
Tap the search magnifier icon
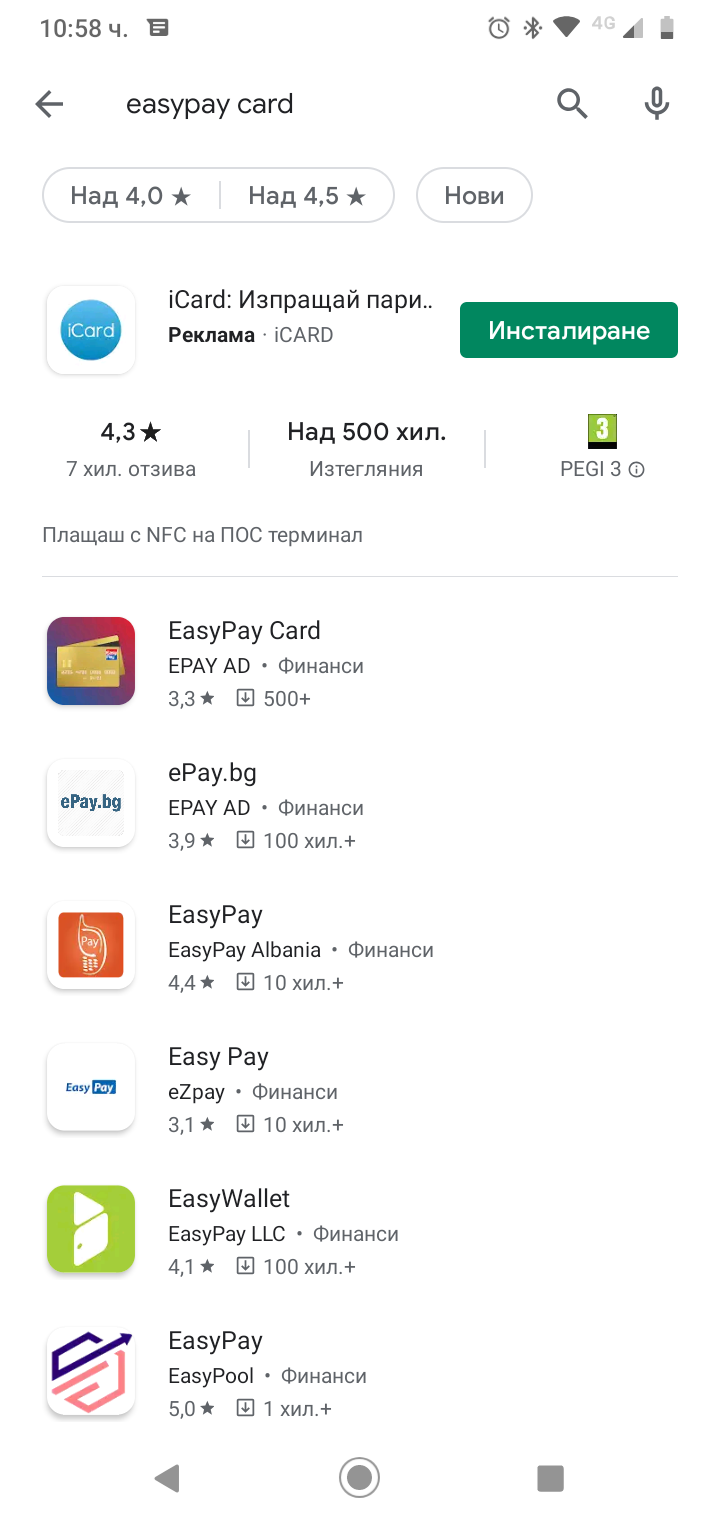click(x=572, y=104)
